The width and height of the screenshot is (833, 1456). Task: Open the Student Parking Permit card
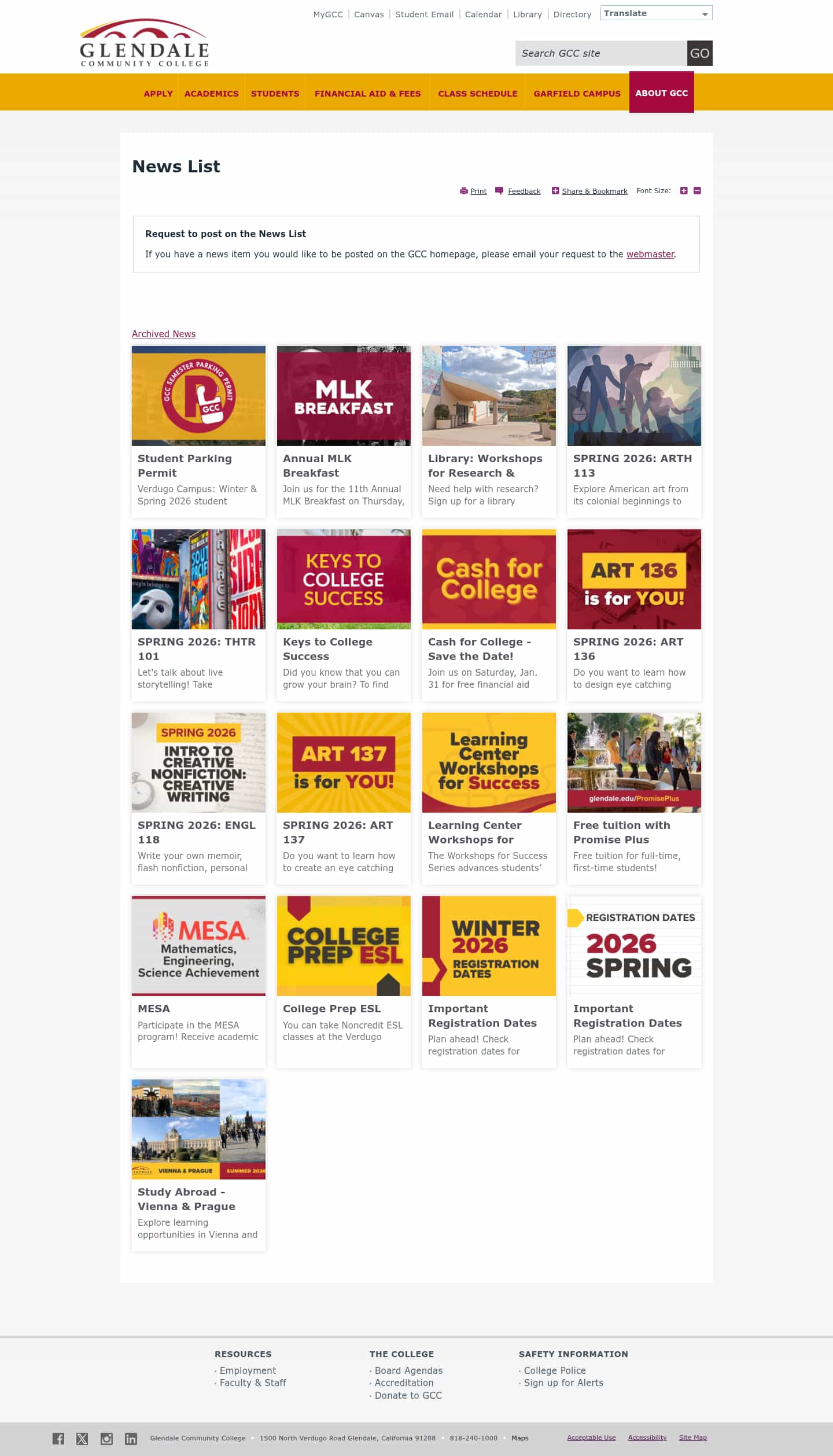click(185, 465)
